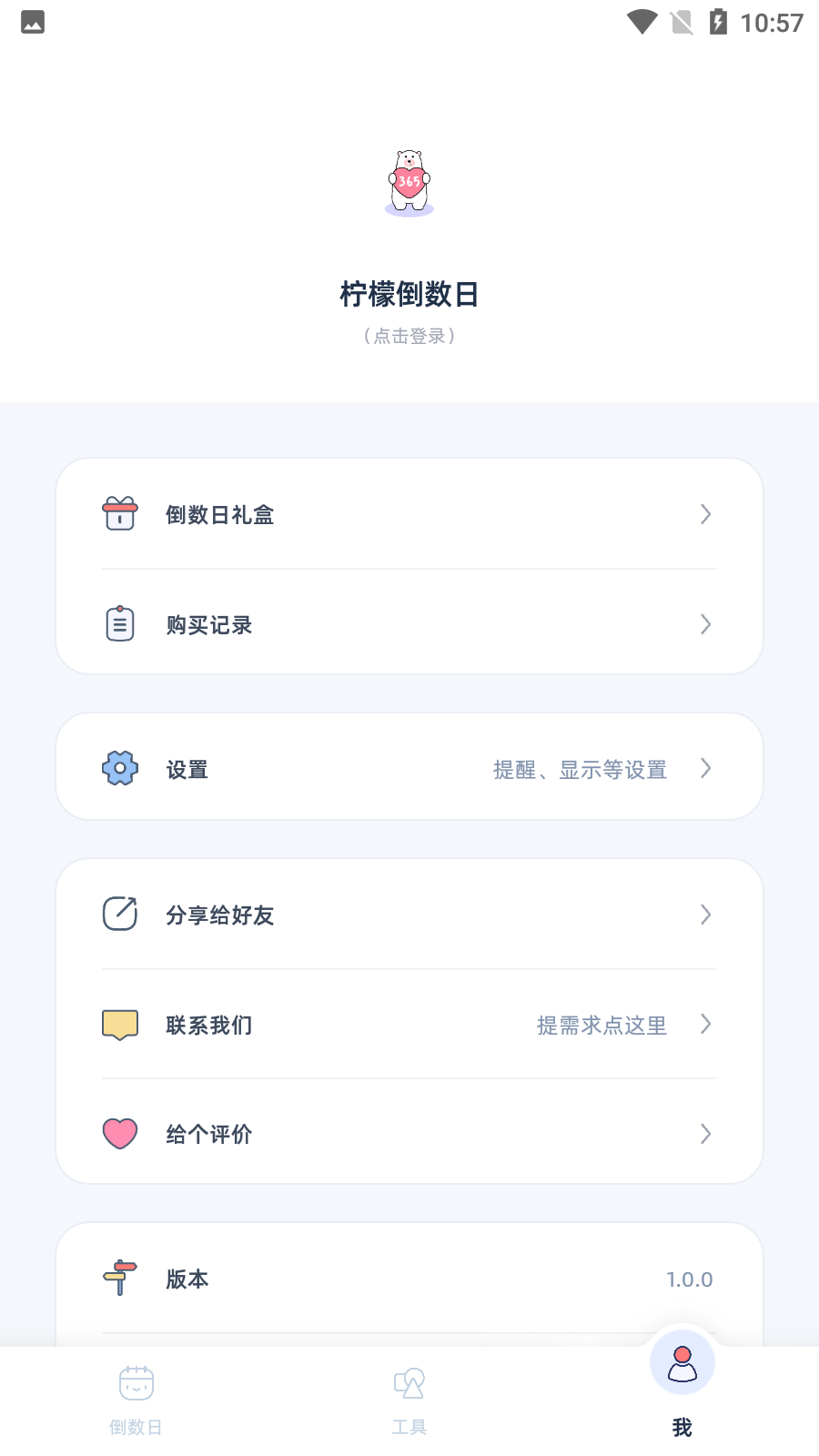
Task: Tap the 提醒、显示等设置 settings description
Action: 580,769
